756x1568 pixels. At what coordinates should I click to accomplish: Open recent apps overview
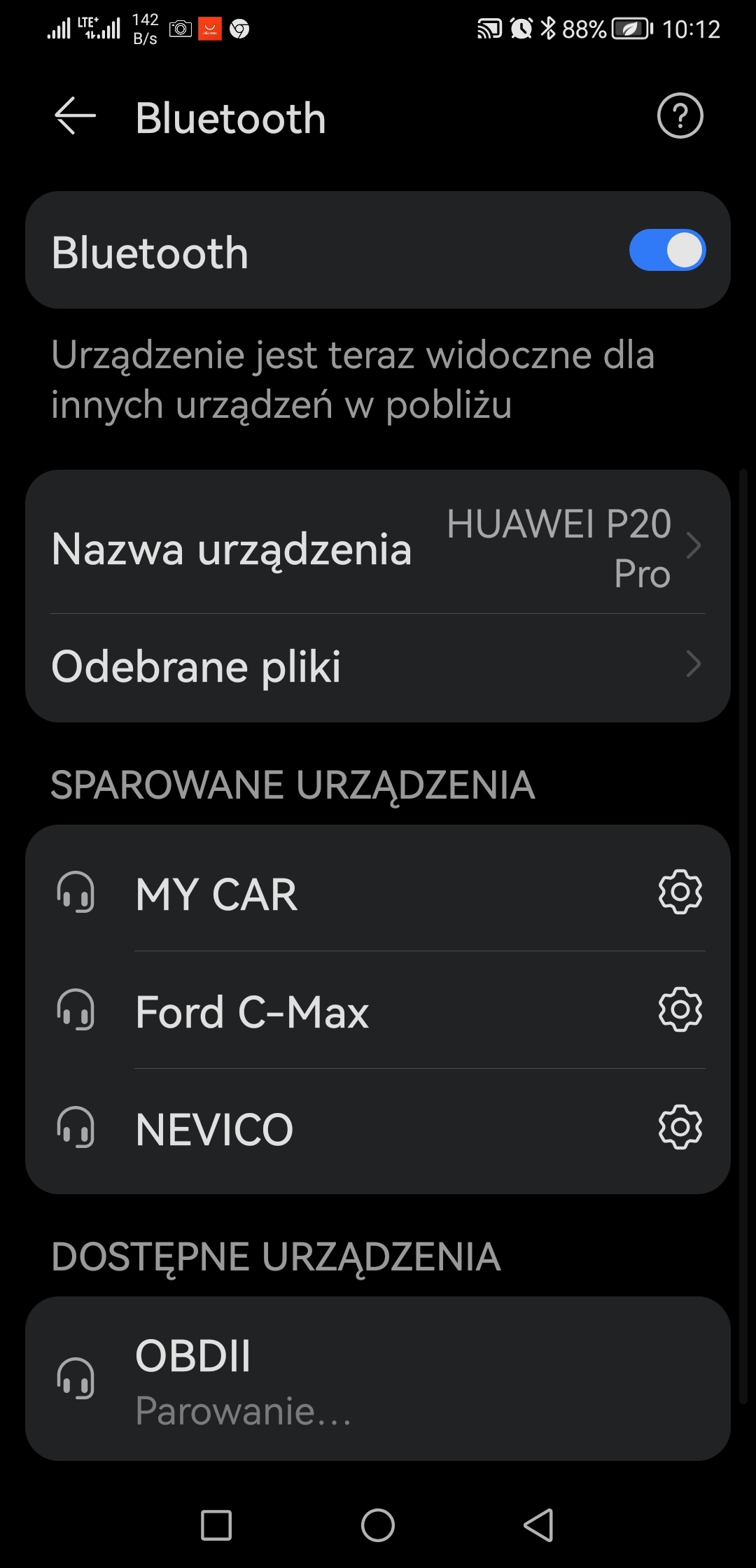pyautogui.click(x=216, y=1525)
